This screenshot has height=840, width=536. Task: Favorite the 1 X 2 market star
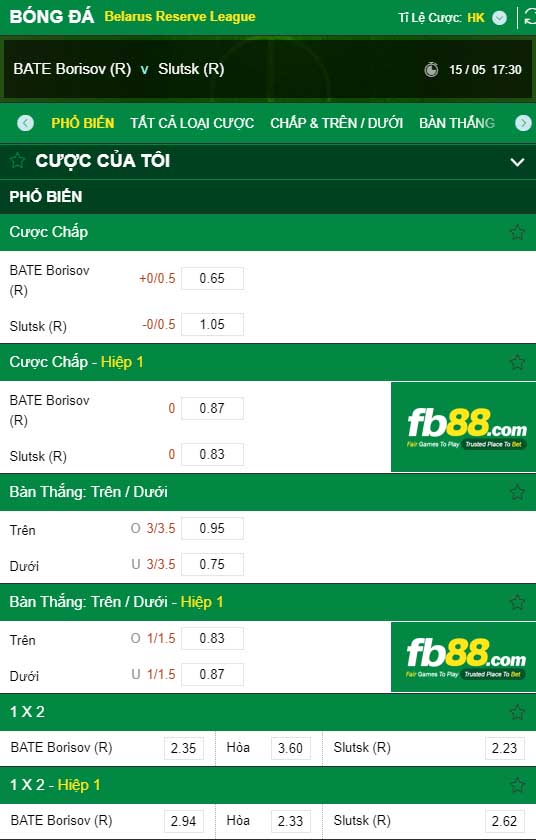click(517, 712)
